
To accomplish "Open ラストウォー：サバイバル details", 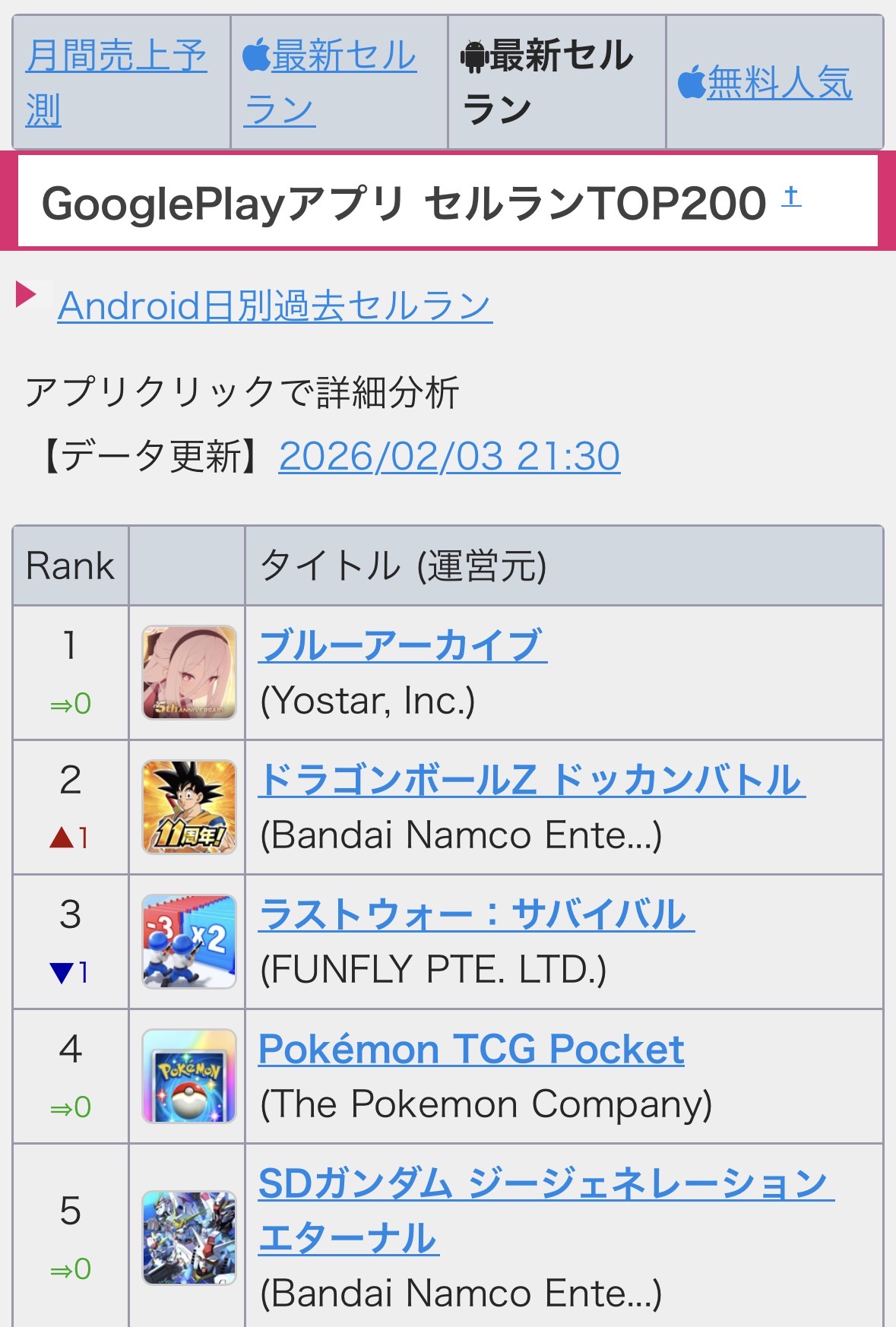I will click(476, 914).
